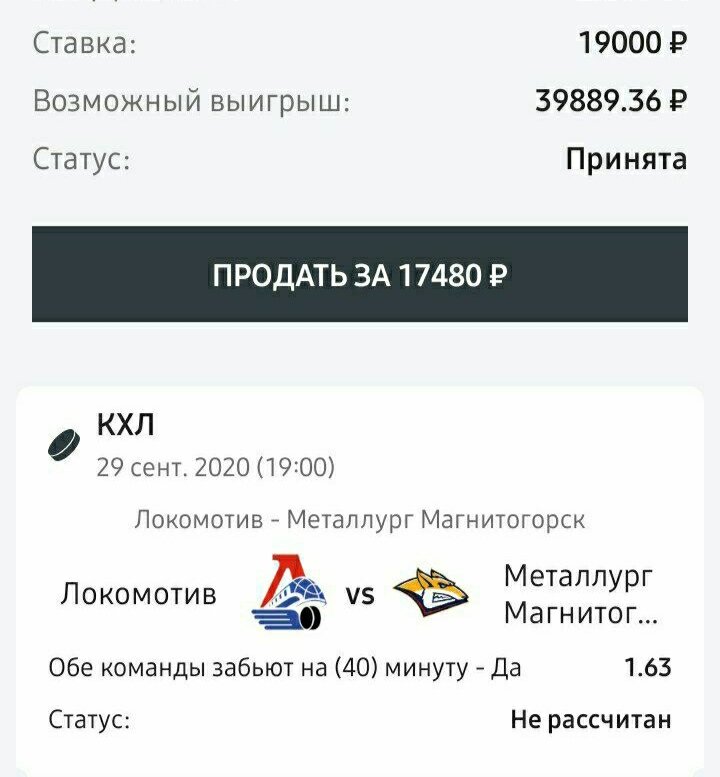Tap the 39889.36 ₽ possible winnings amount
The height and width of the screenshot is (777, 720).
(x=612, y=99)
